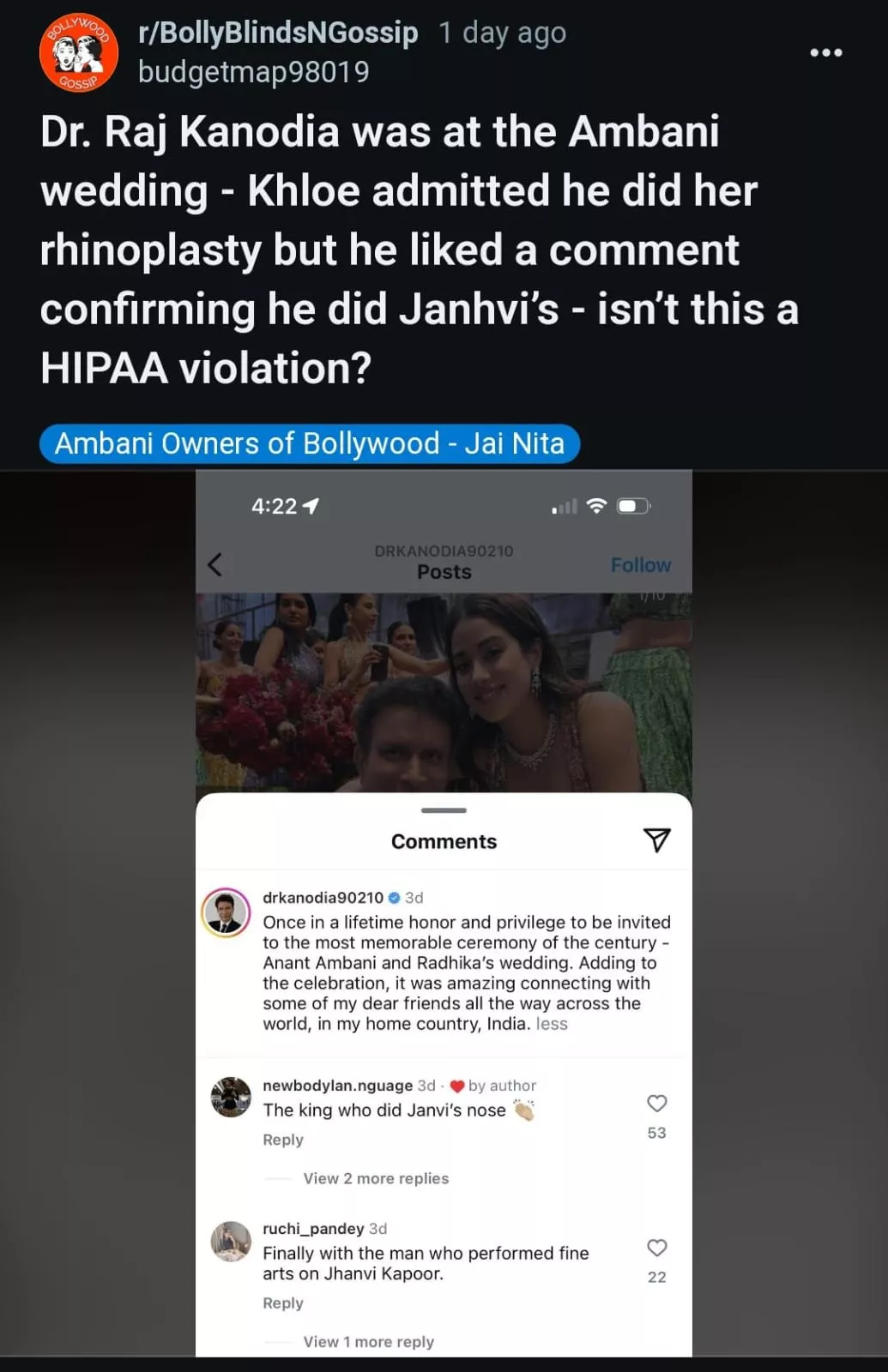
Task: Open the r/BollyBlindsNGossip community page
Action: 278,33
